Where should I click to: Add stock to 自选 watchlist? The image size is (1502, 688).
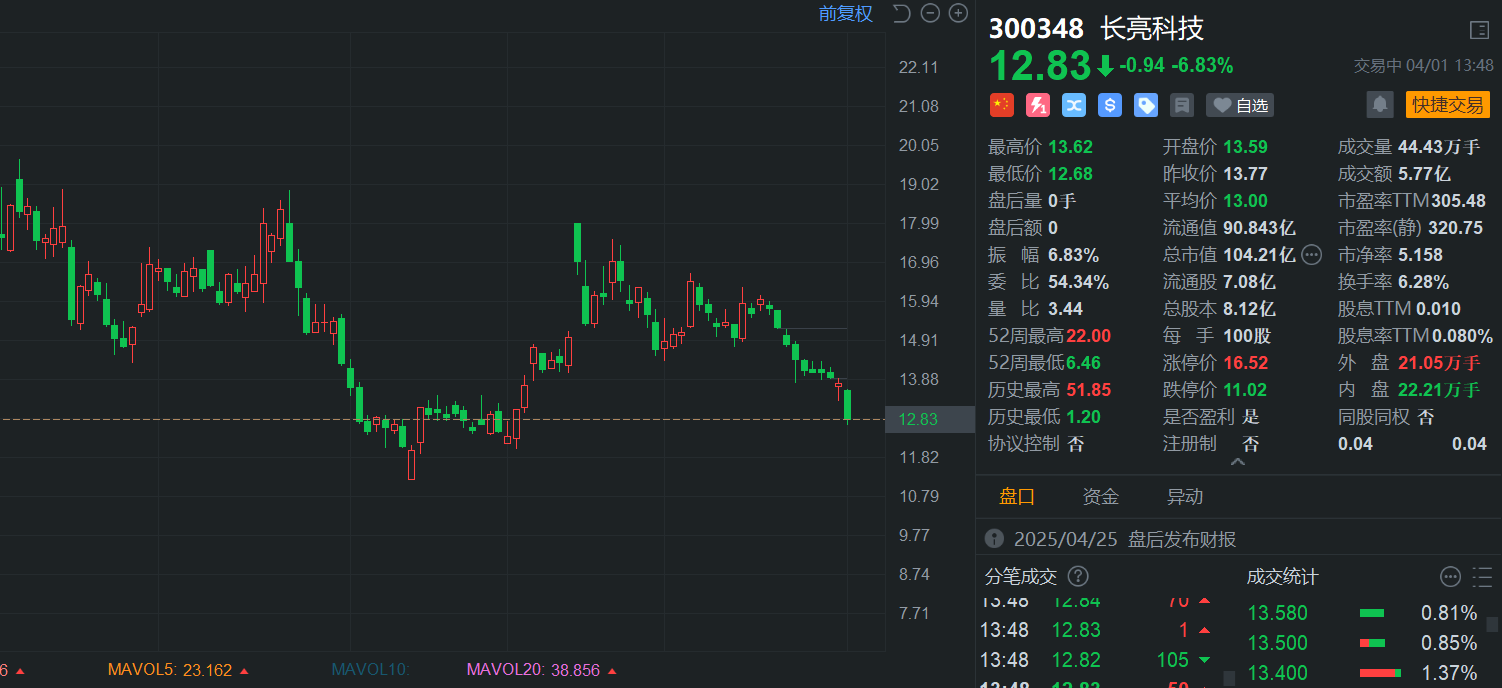1240,105
